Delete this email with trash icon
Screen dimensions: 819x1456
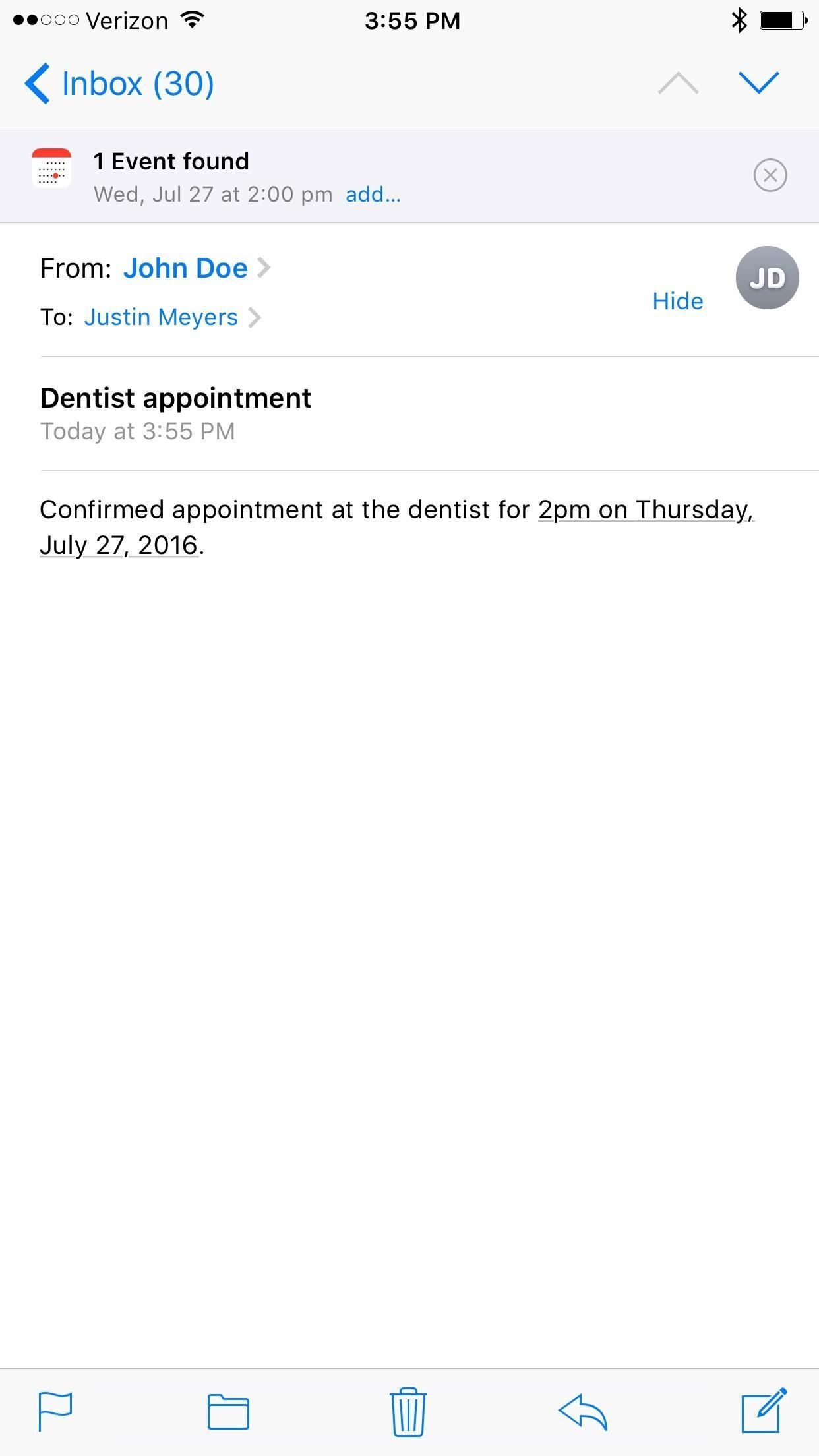408,1412
